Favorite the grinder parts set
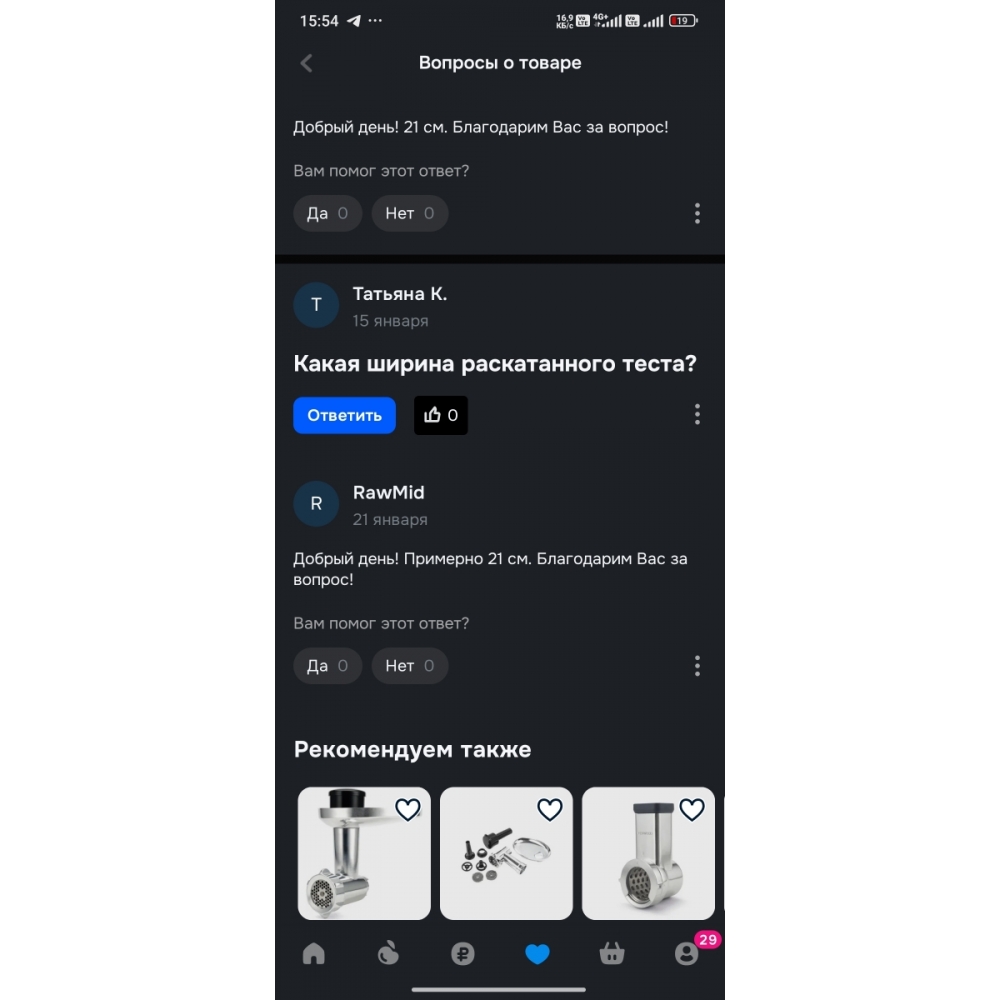Viewport: 1000px width, 1000px height. [549, 809]
